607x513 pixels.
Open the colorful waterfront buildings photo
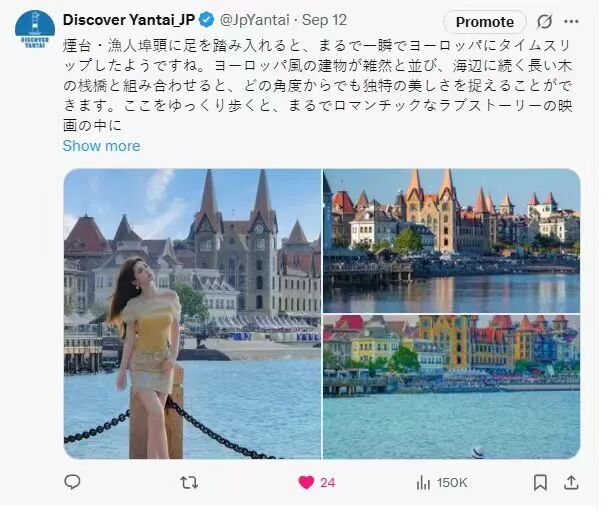(x=451, y=387)
